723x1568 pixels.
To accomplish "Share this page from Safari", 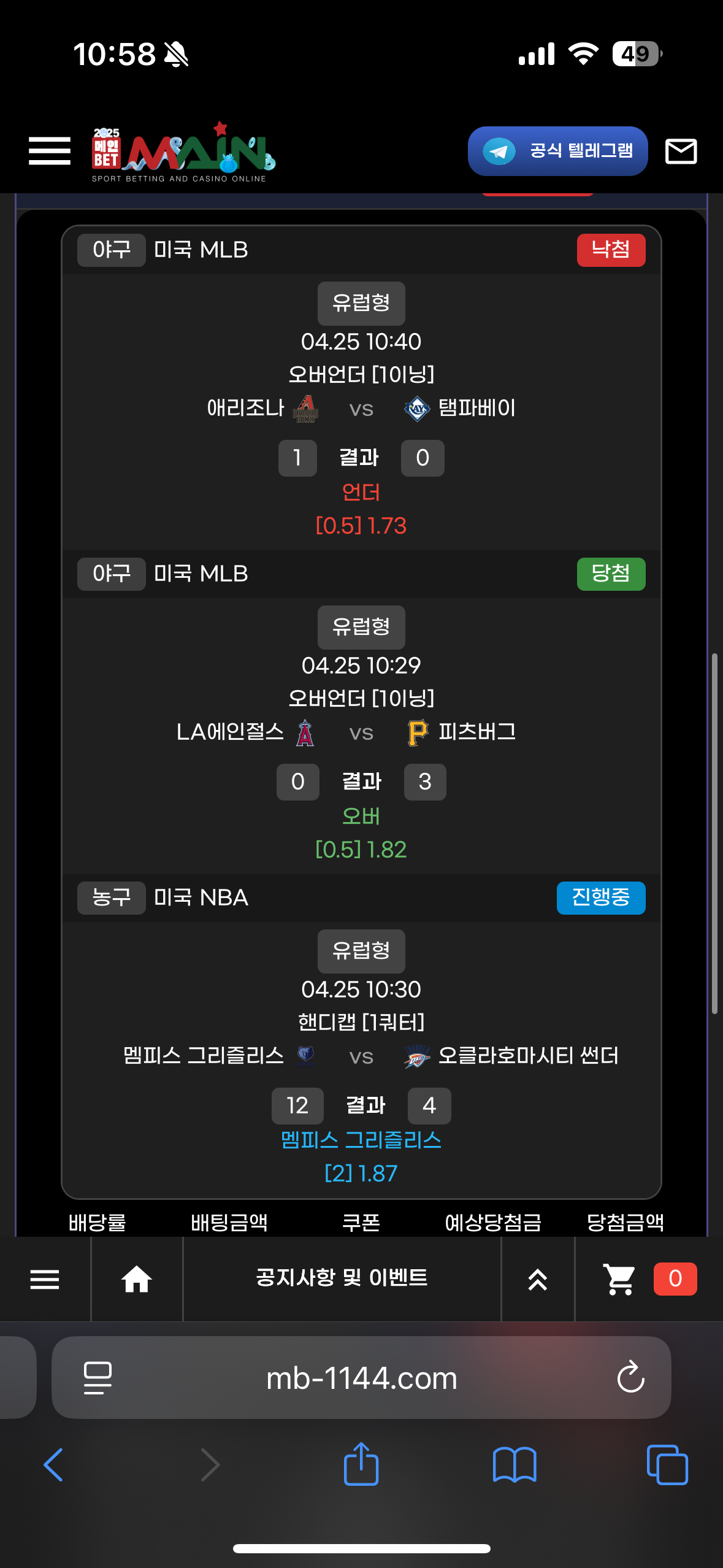I will (x=361, y=1464).
